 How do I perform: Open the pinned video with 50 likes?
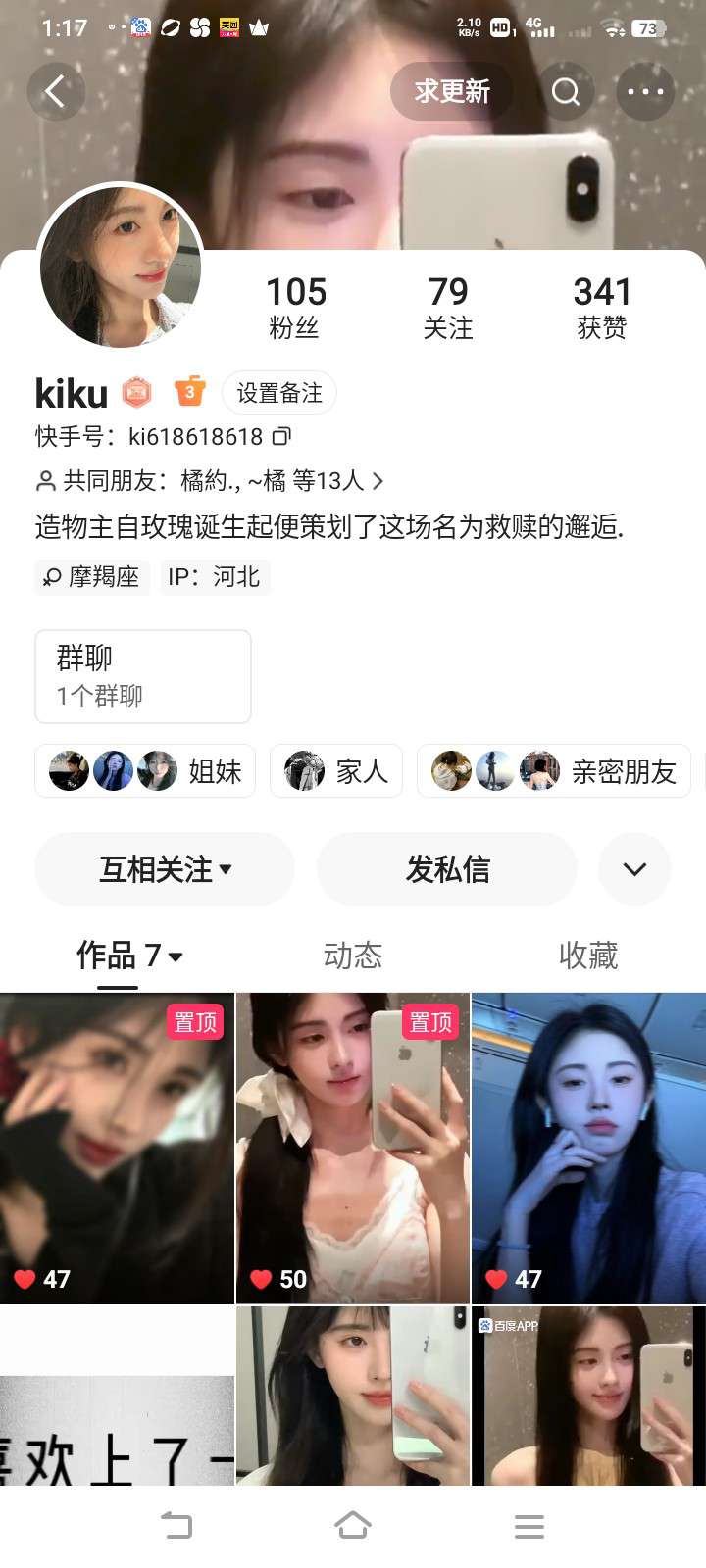tap(353, 1148)
